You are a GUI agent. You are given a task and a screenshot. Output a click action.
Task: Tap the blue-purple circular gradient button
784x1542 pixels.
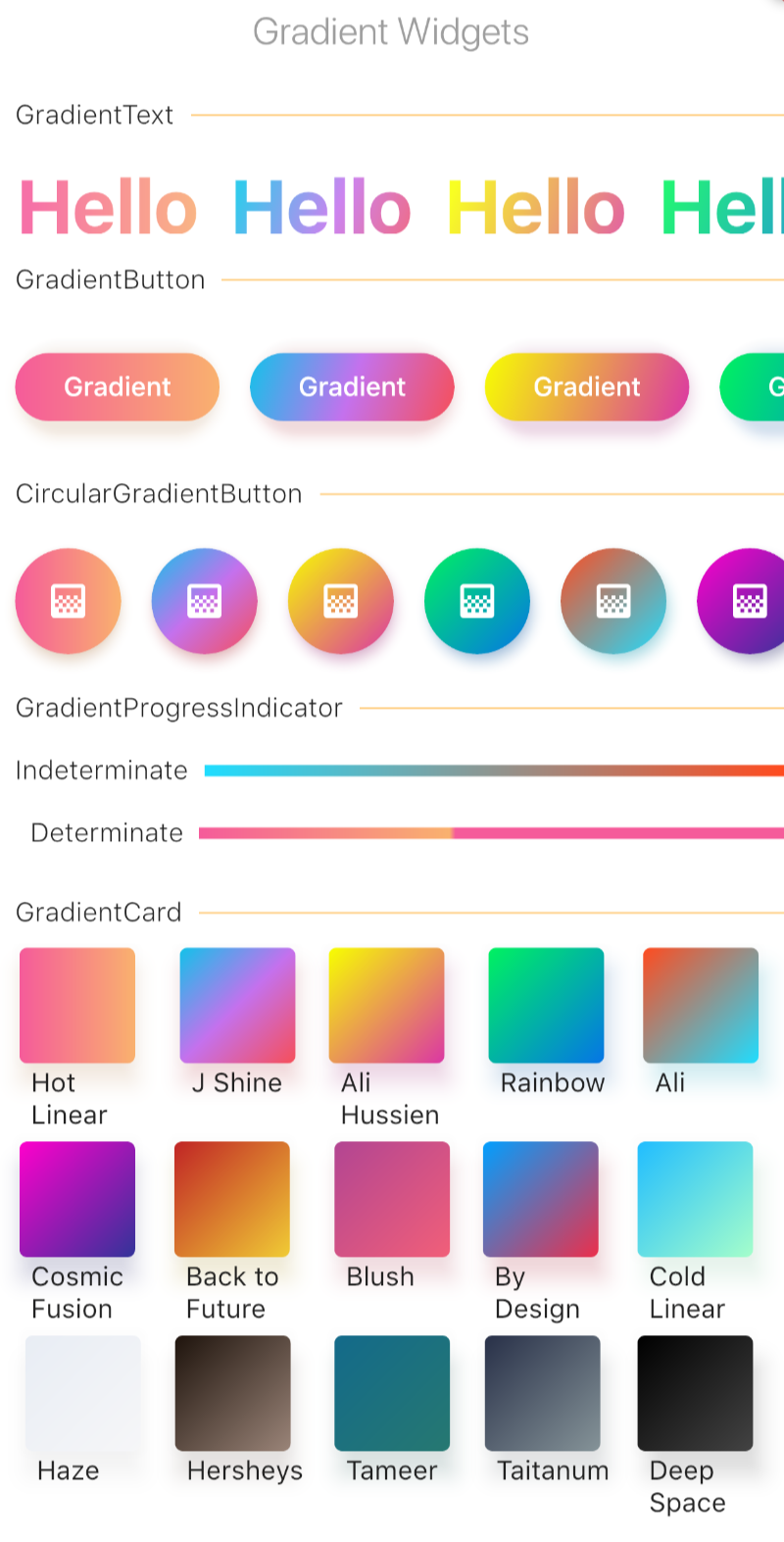point(205,601)
